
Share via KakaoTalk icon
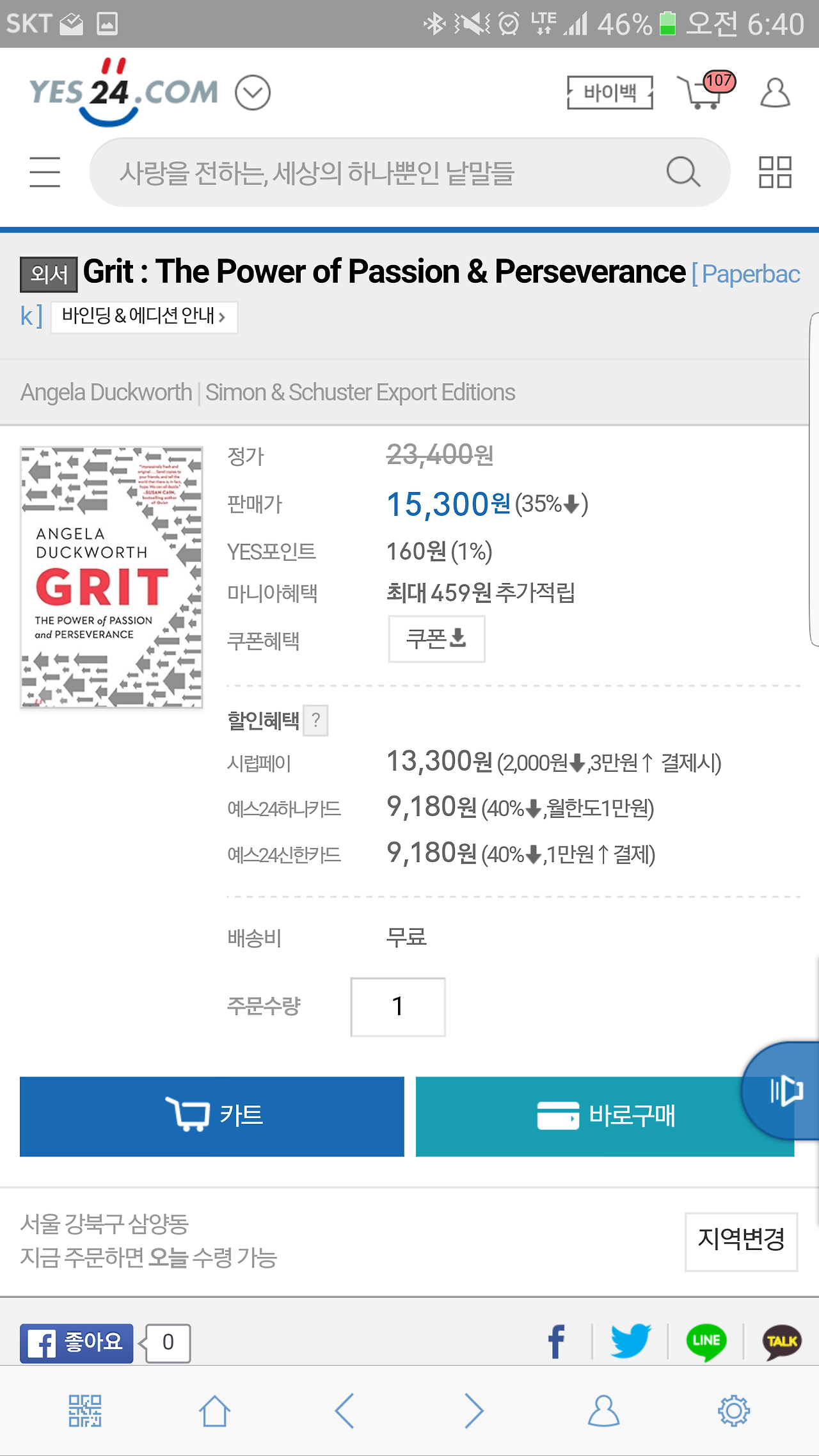[x=781, y=1341]
